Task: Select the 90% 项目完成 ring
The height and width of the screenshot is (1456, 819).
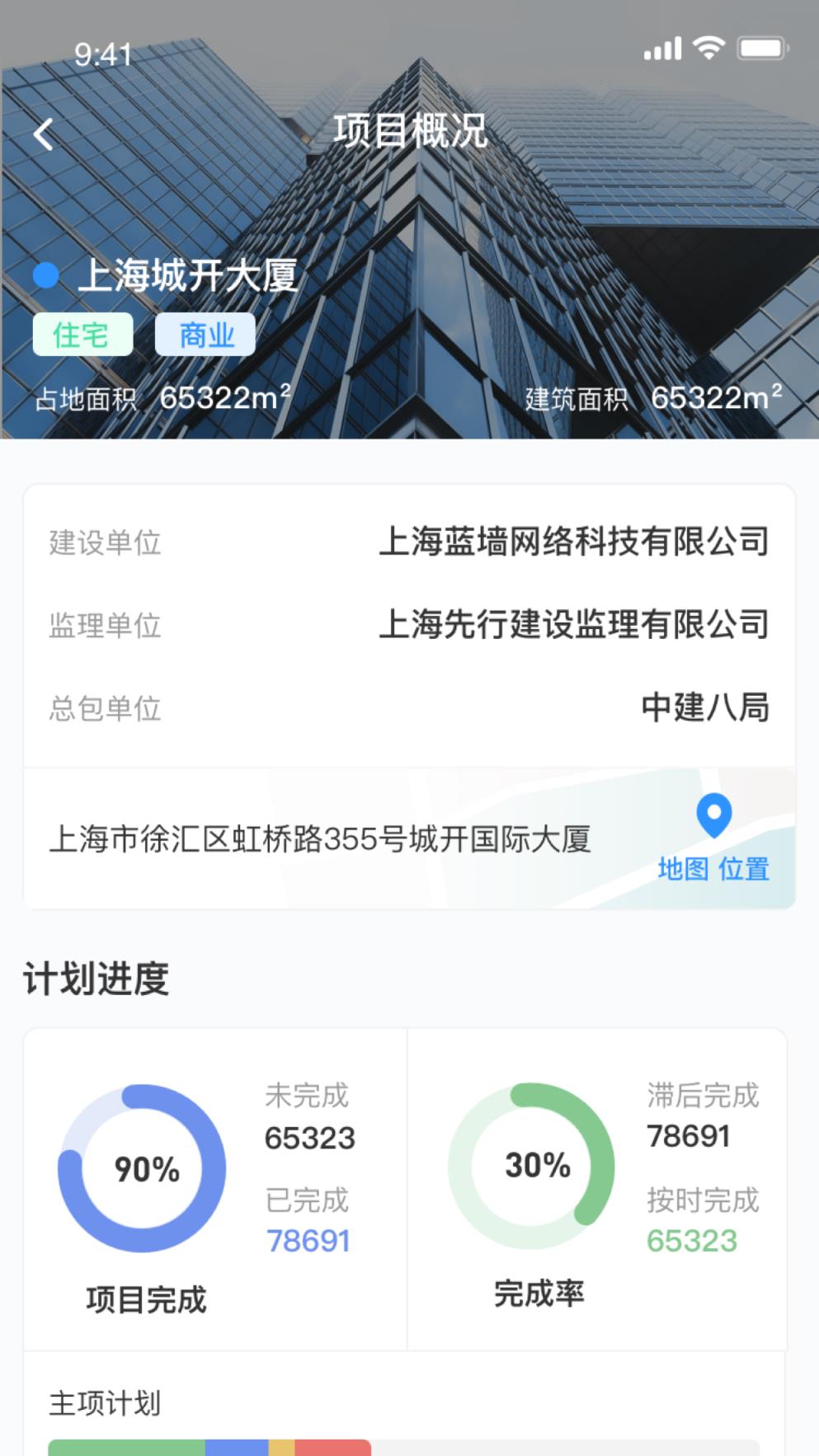Action: click(x=143, y=1169)
